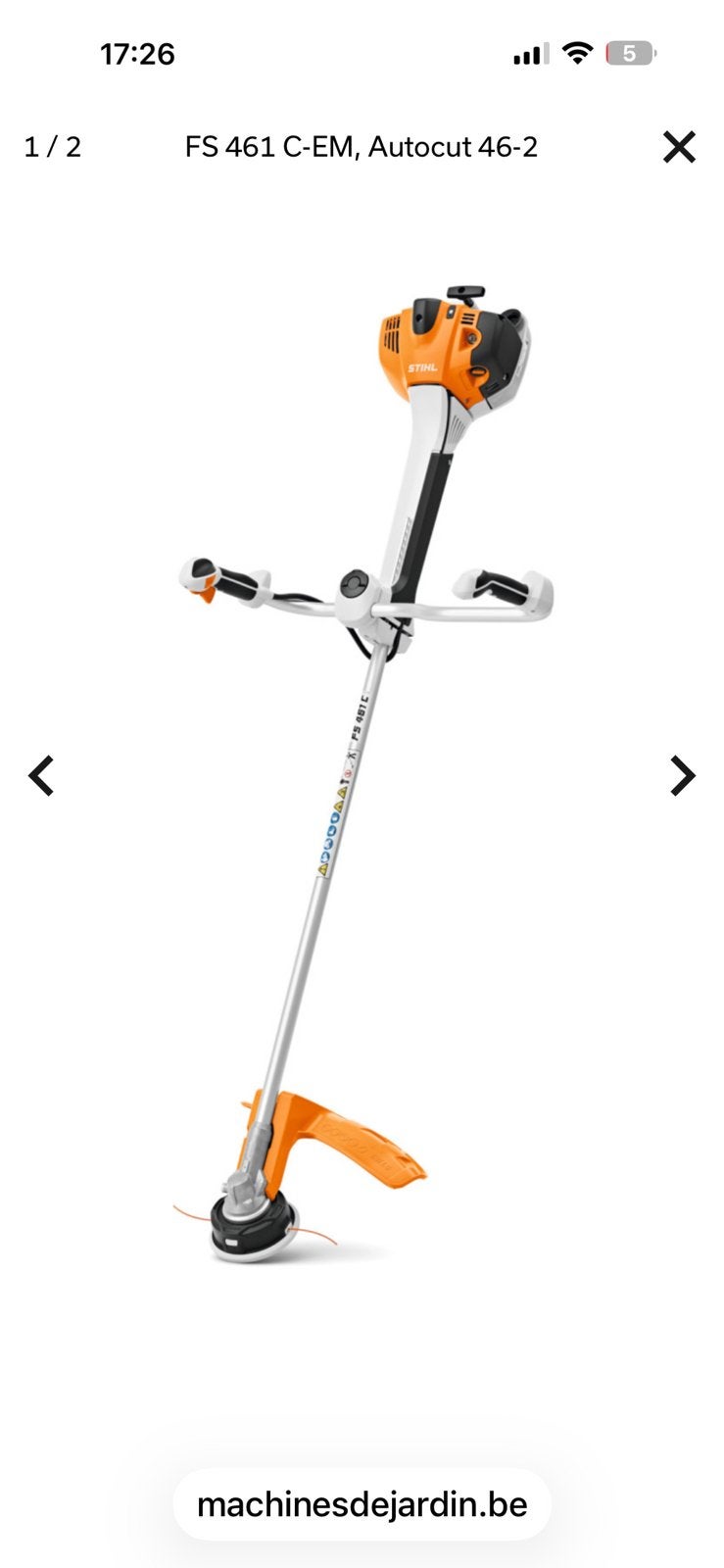Go to the next image

(x=683, y=775)
